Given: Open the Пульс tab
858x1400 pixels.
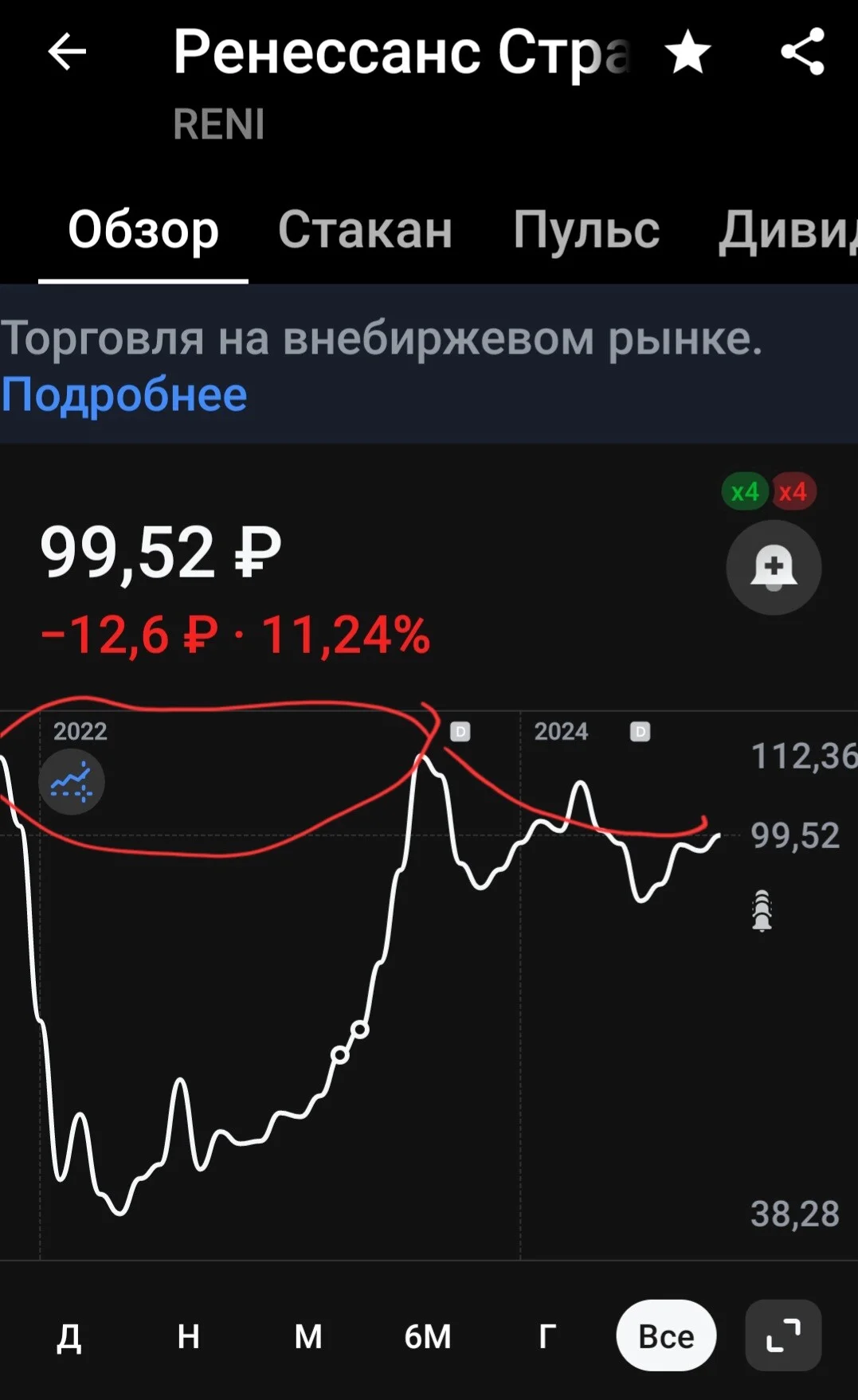Looking at the screenshot, I should tap(586, 230).
